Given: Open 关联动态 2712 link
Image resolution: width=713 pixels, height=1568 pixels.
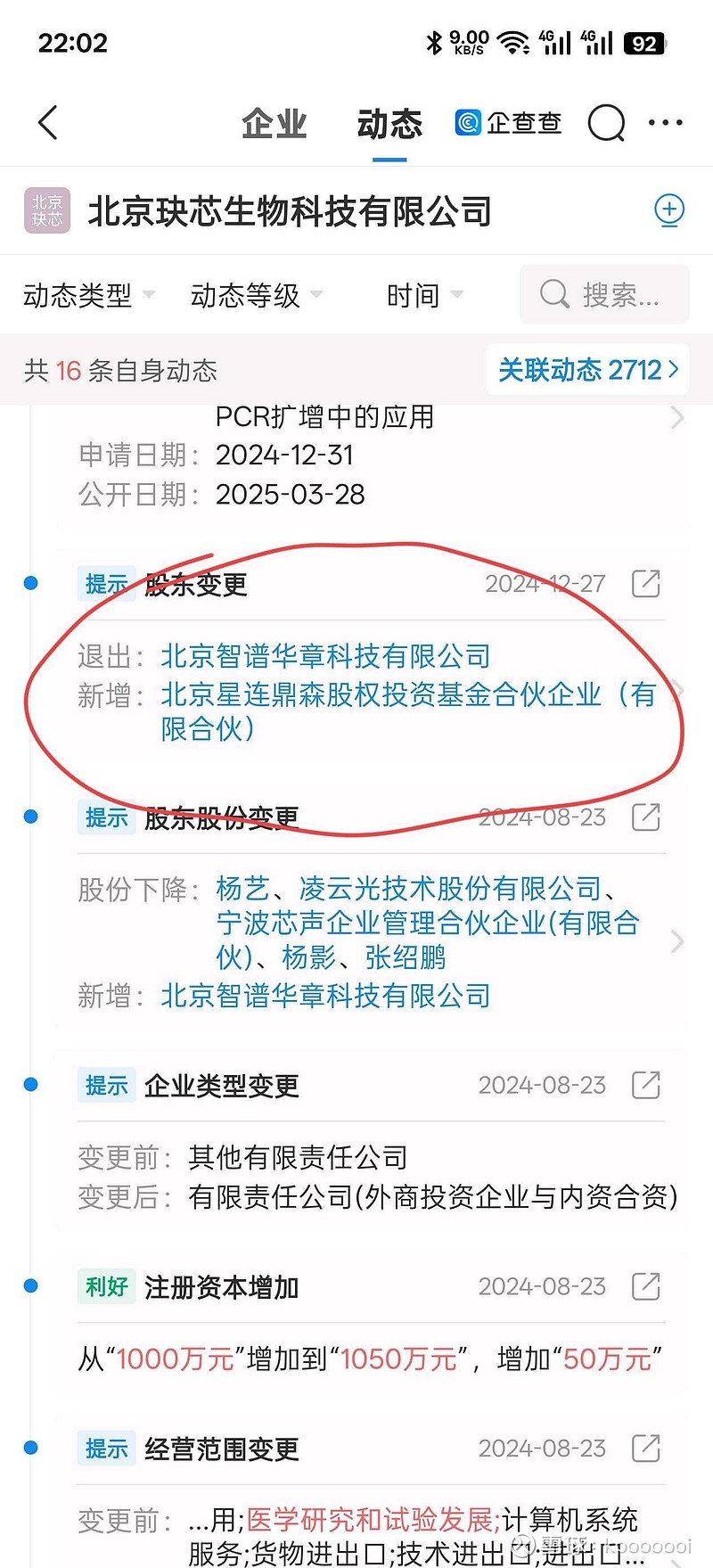Looking at the screenshot, I should tap(586, 369).
